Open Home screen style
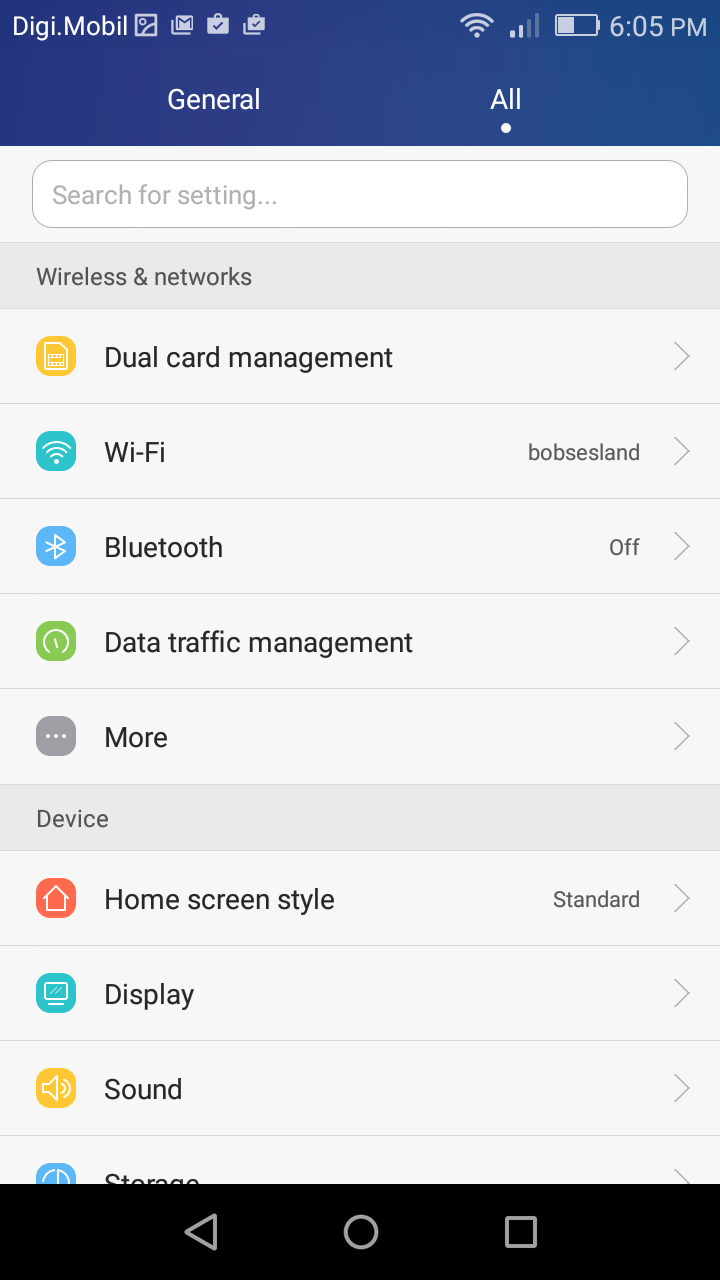Image resolution: width=720 pixels, height=1280 pixels. [360, 899]
